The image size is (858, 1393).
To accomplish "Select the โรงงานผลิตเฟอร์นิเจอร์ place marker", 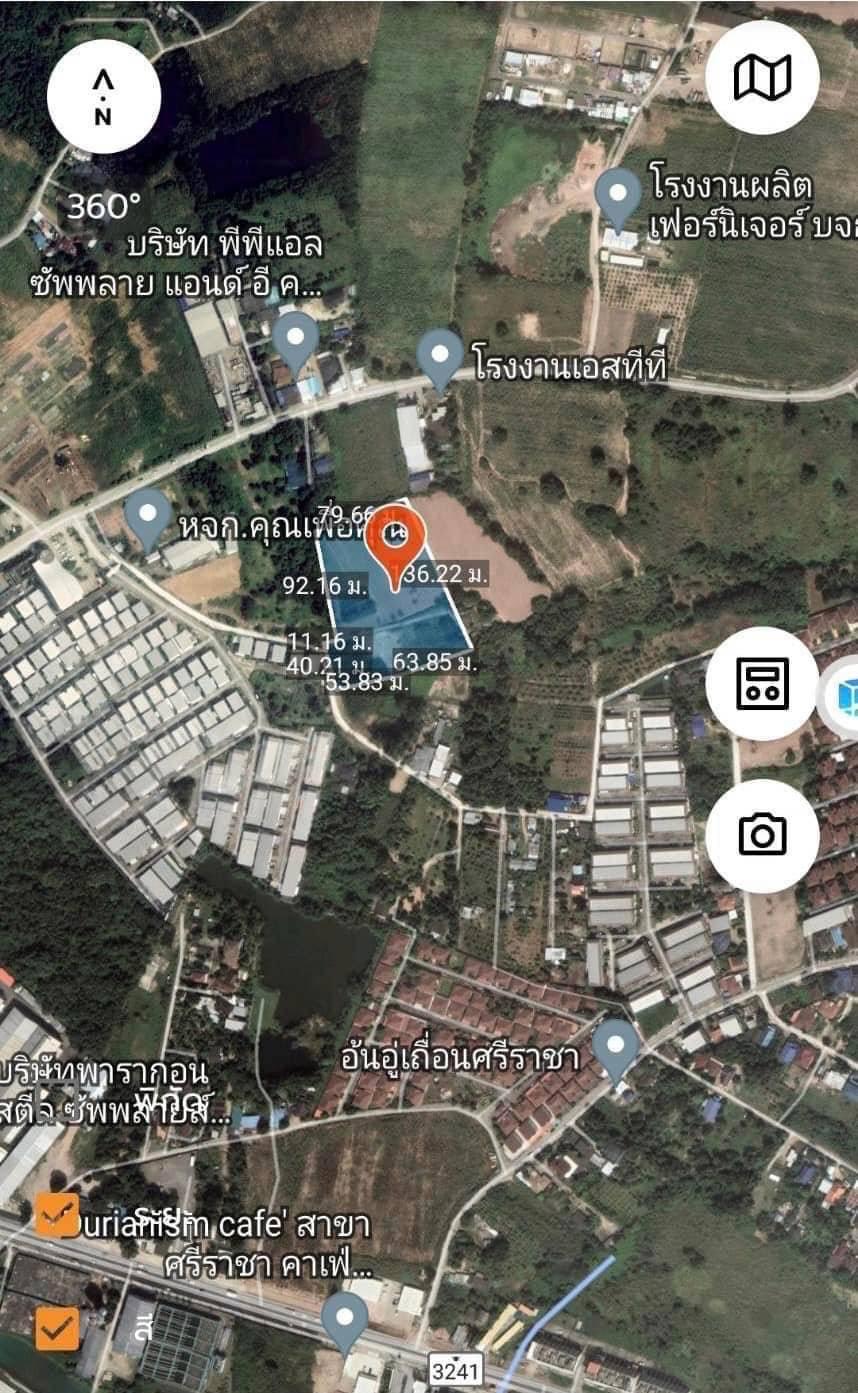I will point(618,198).
